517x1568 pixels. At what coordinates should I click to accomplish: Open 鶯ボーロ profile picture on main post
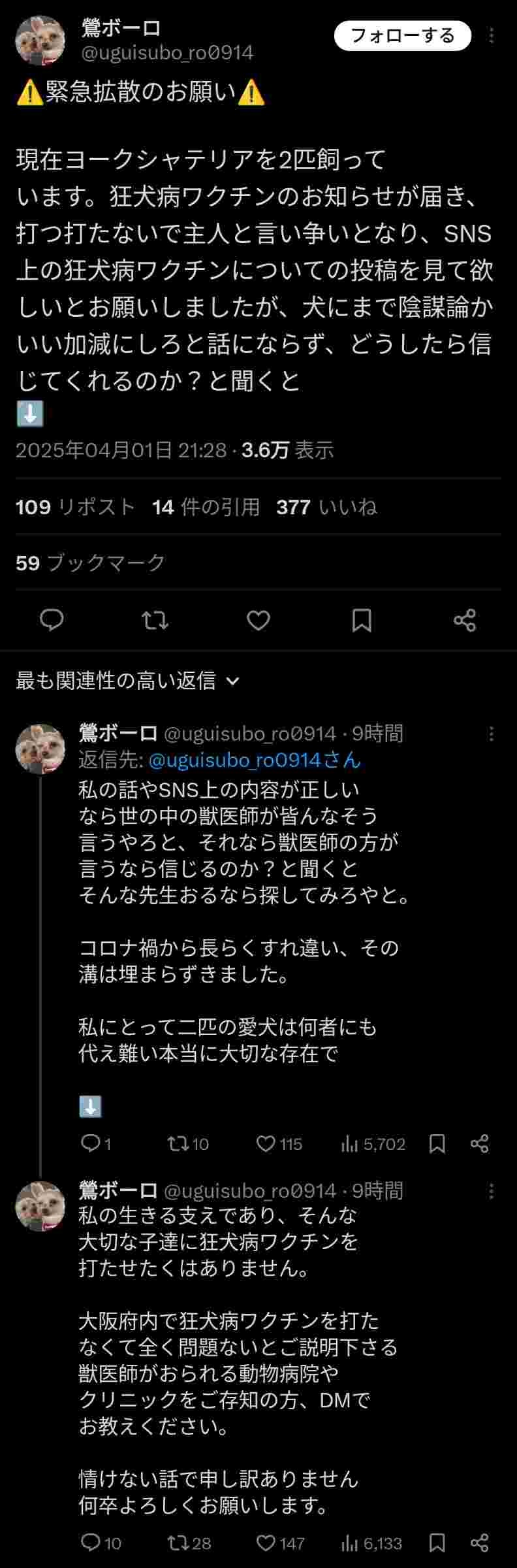click(x=40, y=41)
